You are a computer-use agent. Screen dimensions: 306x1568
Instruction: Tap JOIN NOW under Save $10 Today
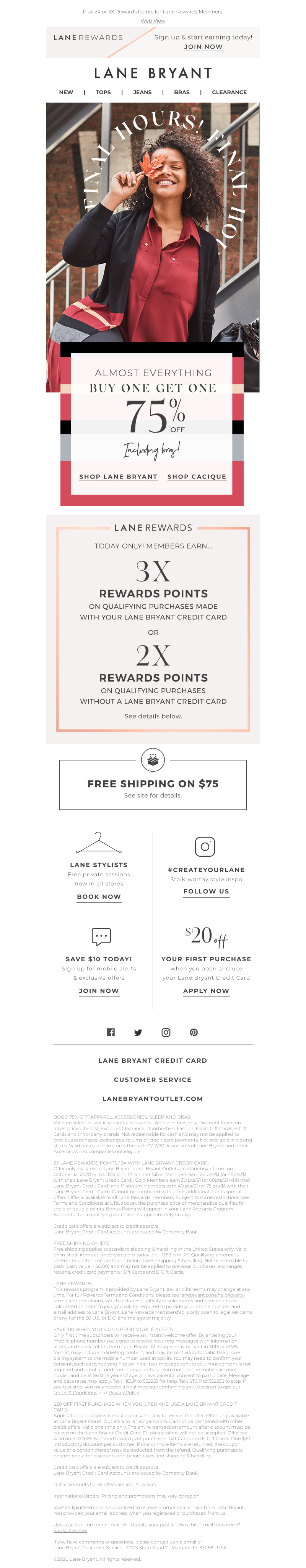pyautogui.click(x=99, y=991)
